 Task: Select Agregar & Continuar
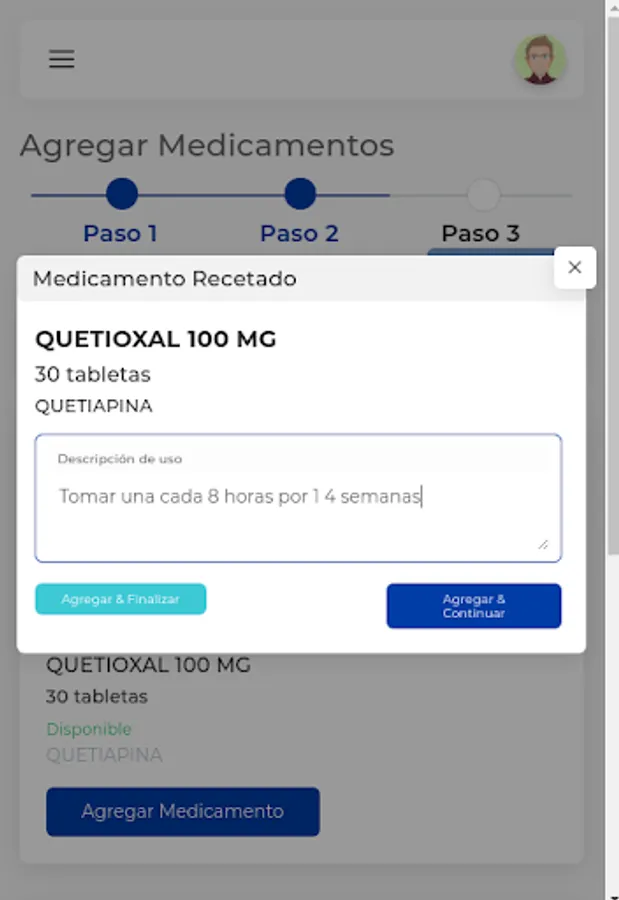pyautogui.click(x=473, y=606)
